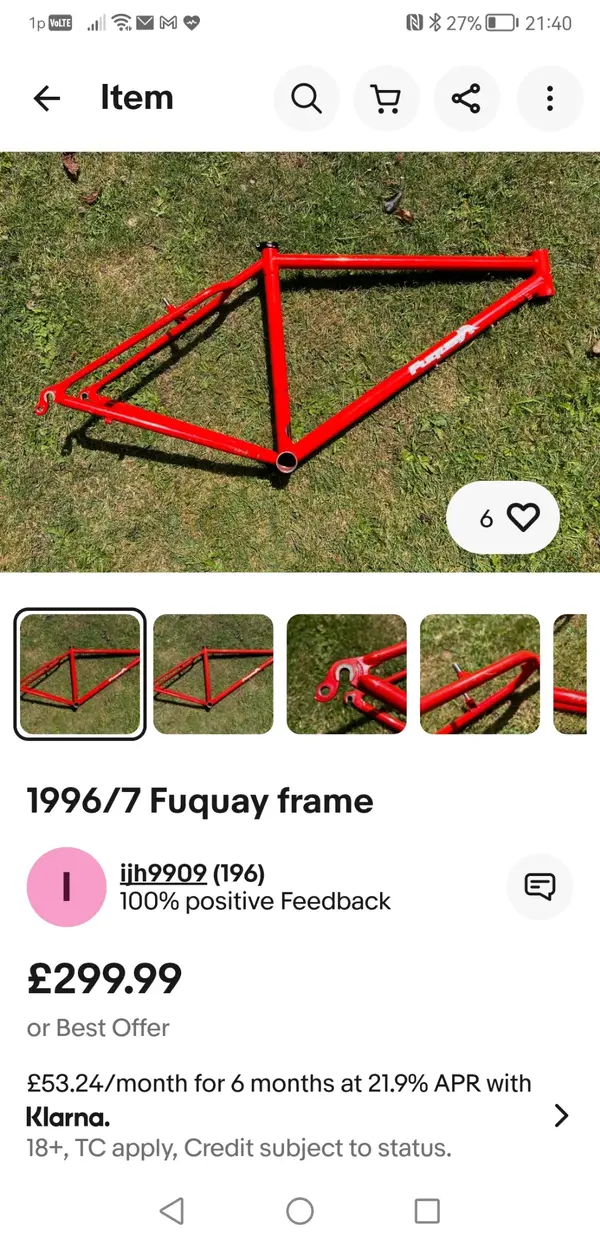600x1245 pixels.
Task: Message the seller via chat icon
Action: (x=540, y=886)
